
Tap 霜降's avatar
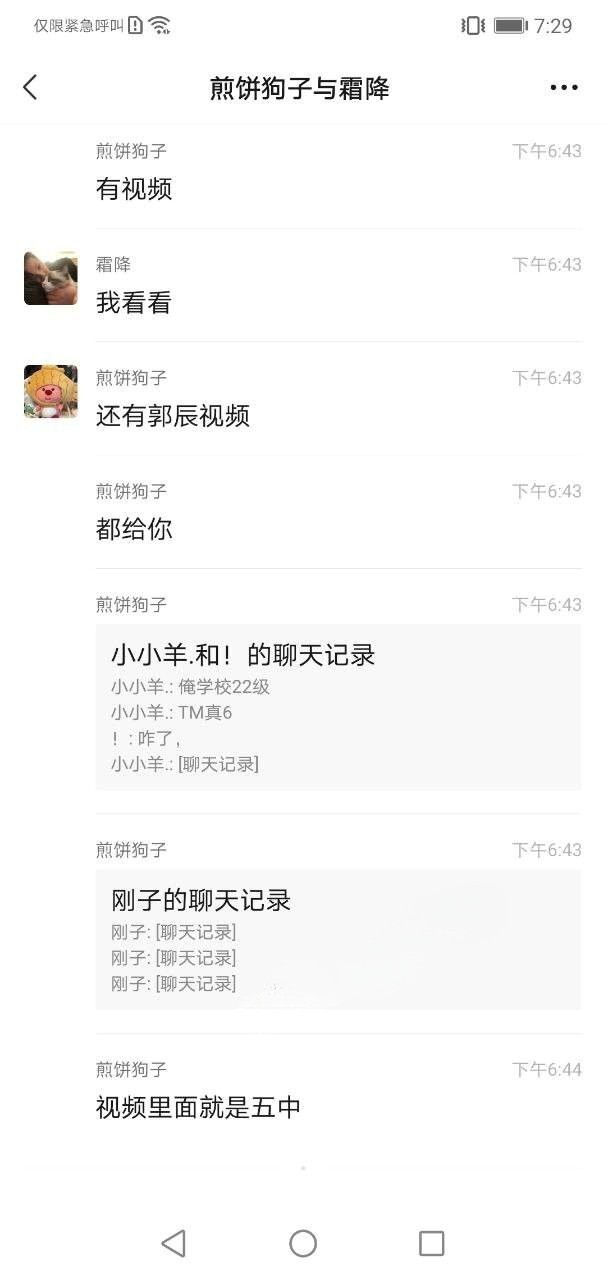51,278
